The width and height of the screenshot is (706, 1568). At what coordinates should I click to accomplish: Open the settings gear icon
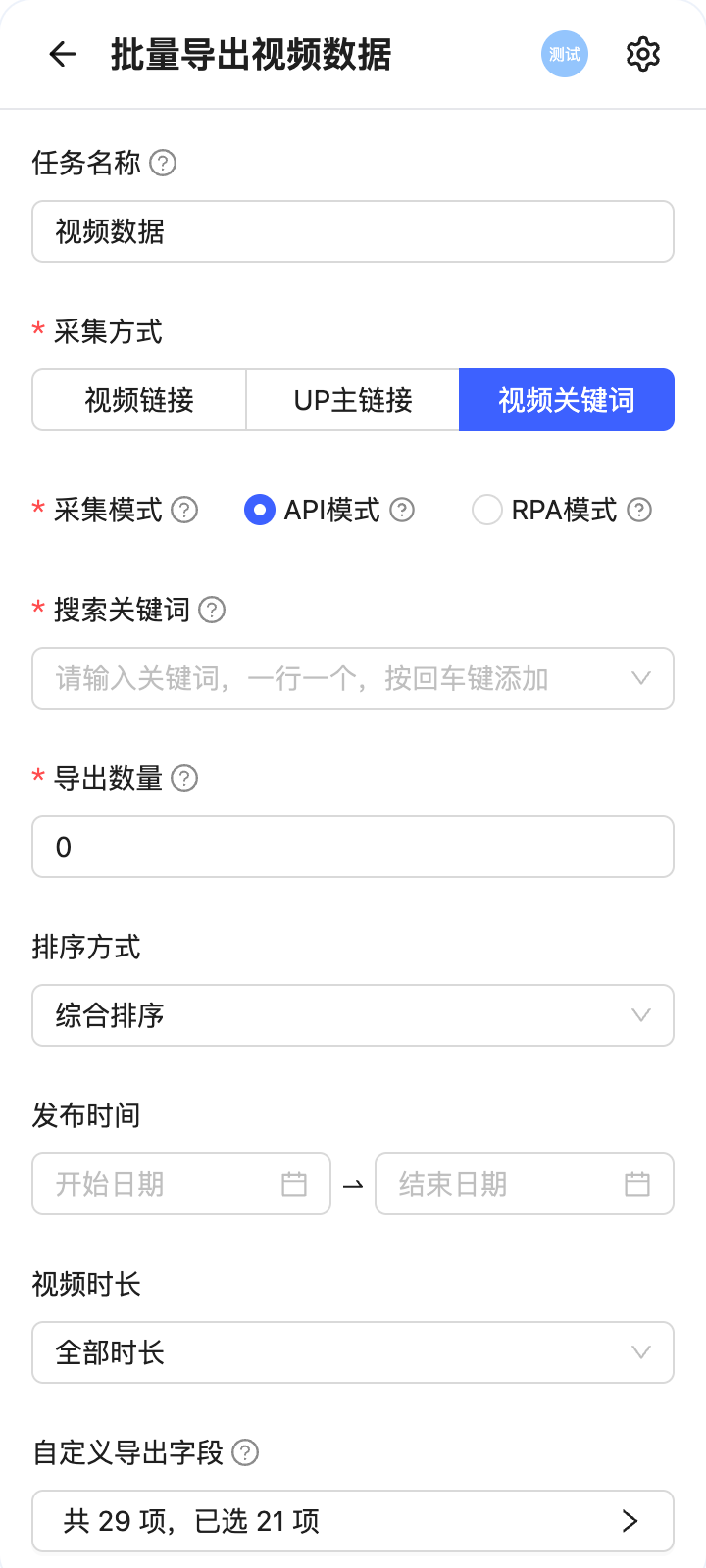[643, 54]
